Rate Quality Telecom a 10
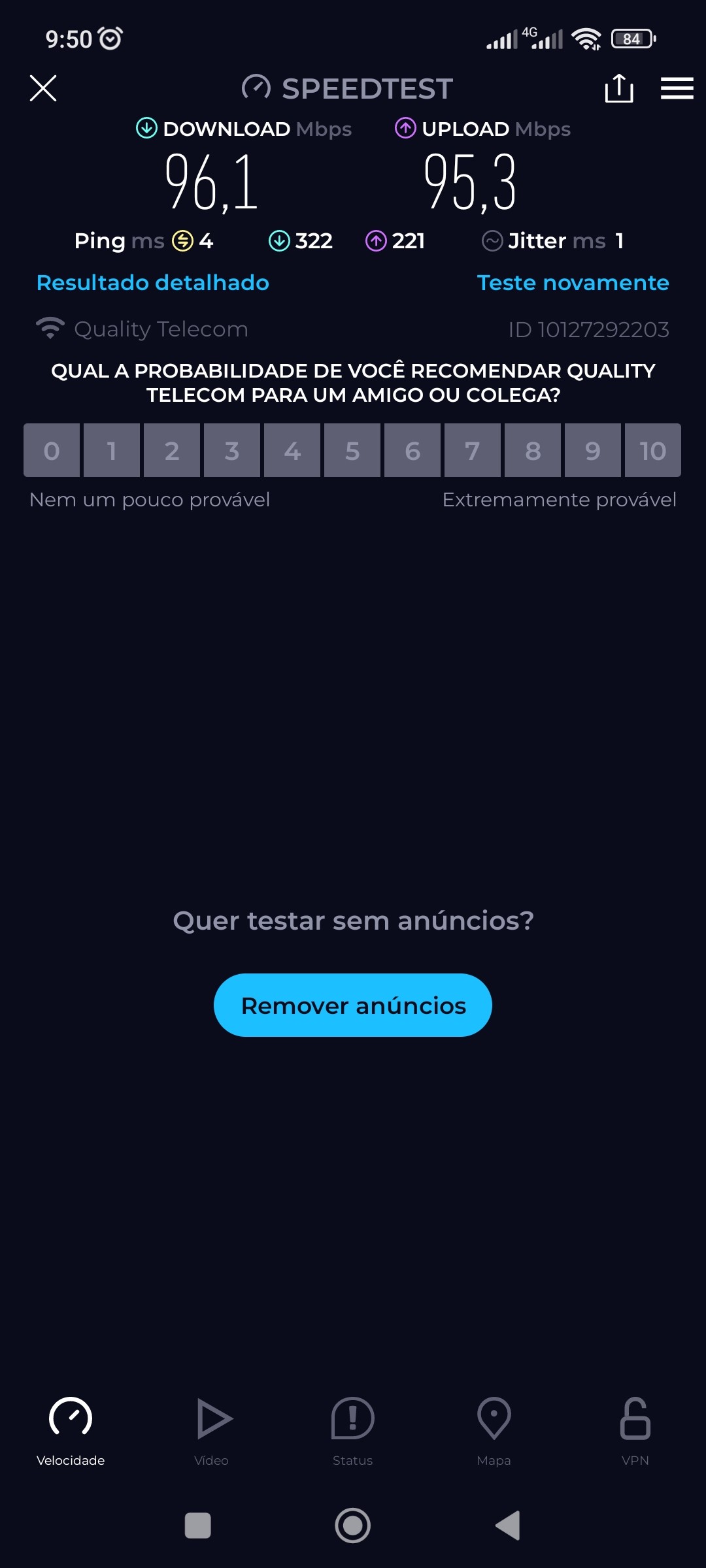Image resolution: width=706 pixels, height=1568 pixels. click(652, 451)
